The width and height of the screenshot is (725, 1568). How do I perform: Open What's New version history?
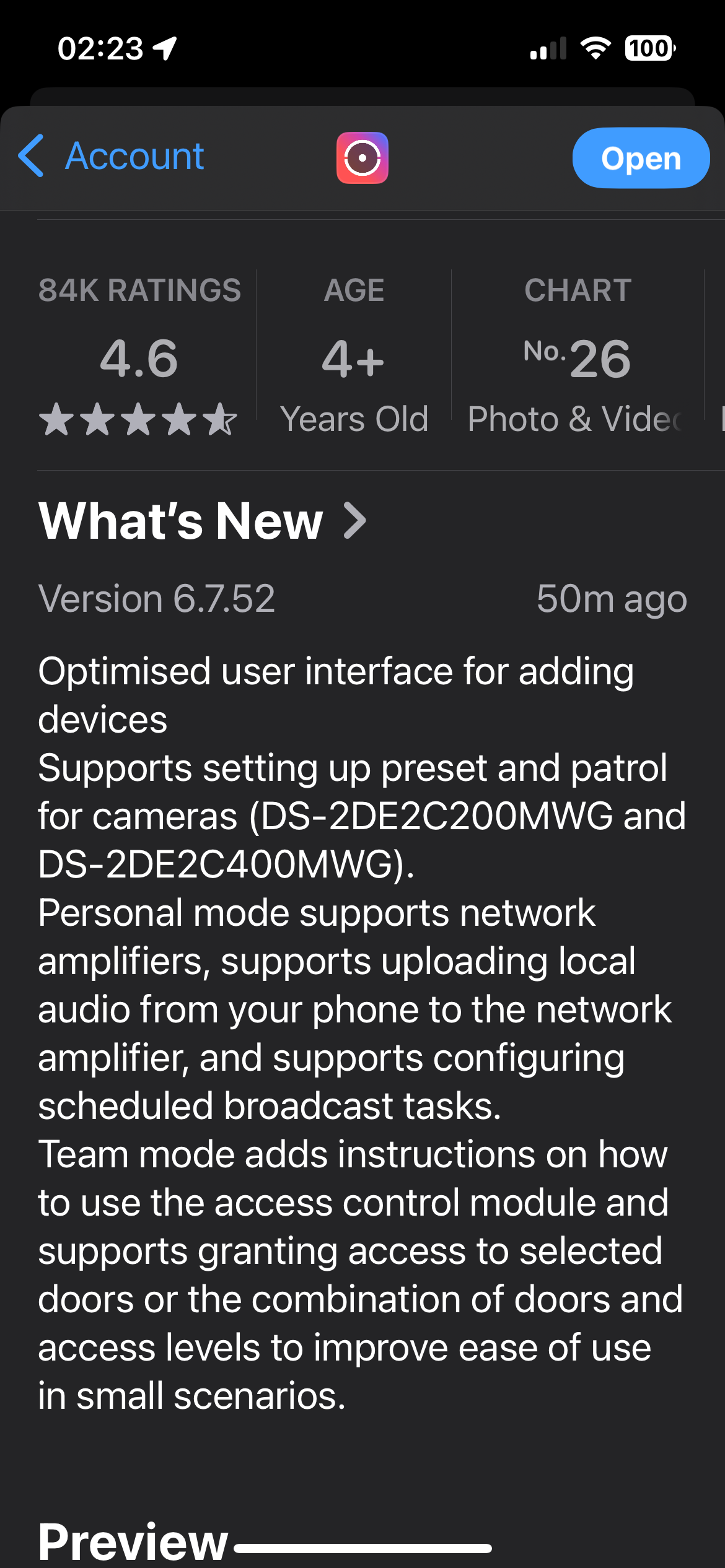coord(202,521)
